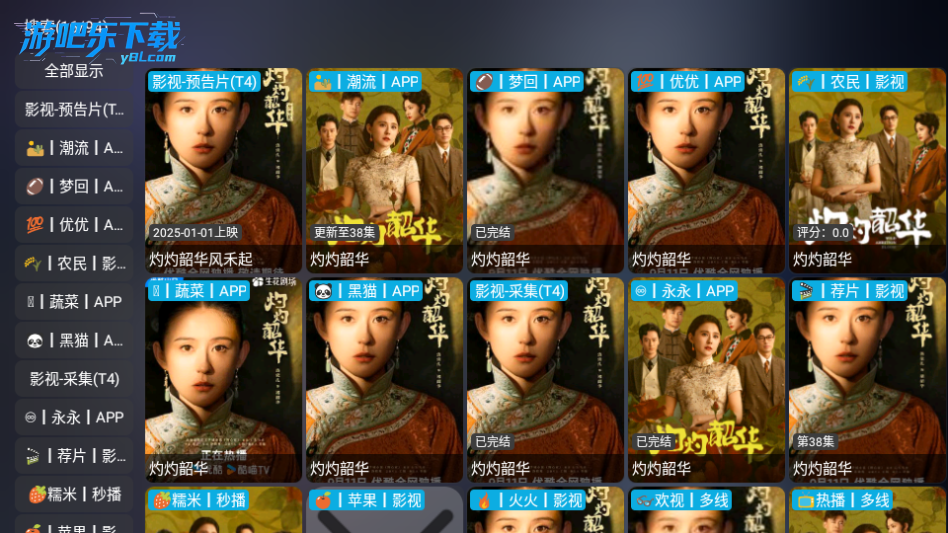This screenshot has height=533, width=948.
Task: Open 灼灼韶华 card from 农民 | 影视
Action: point(867,170)
